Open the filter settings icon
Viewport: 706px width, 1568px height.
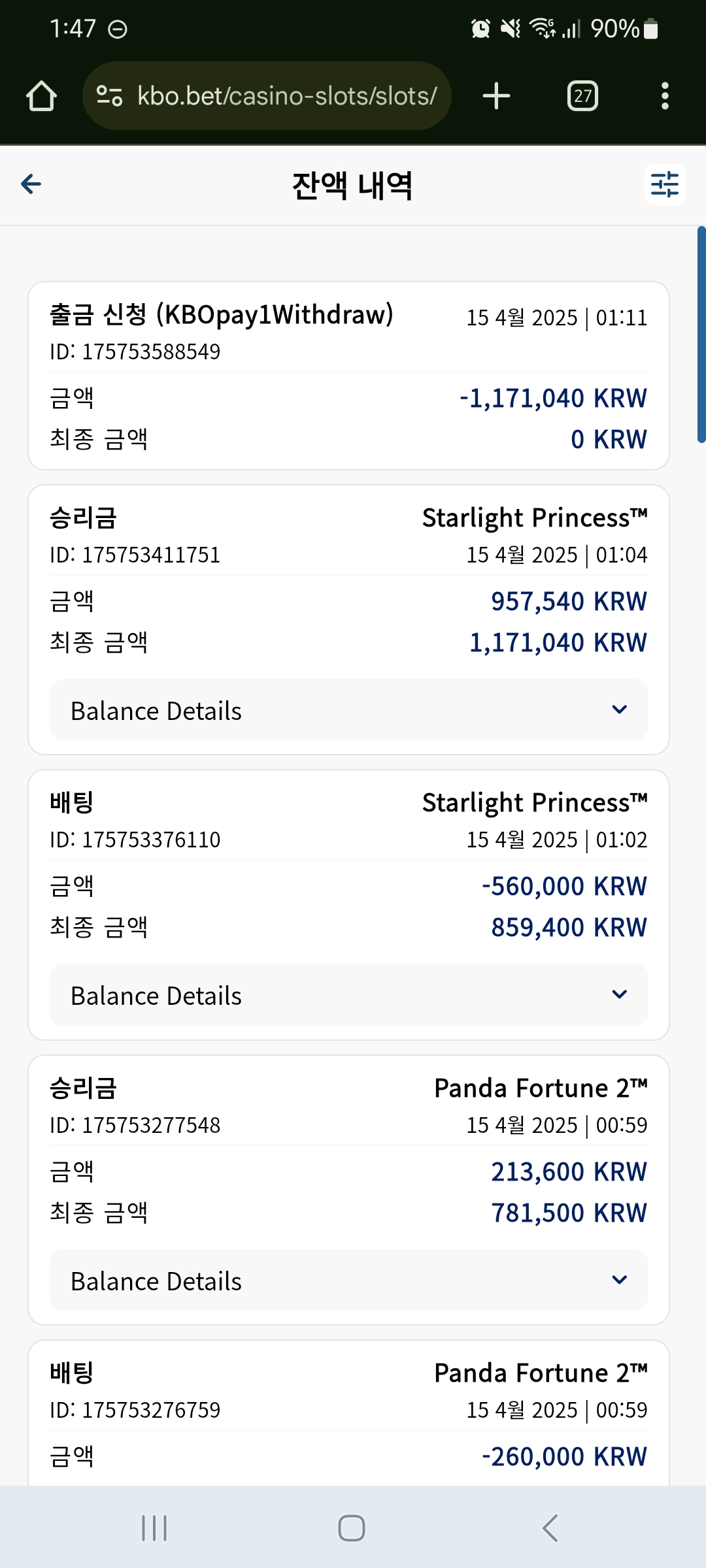665,184
